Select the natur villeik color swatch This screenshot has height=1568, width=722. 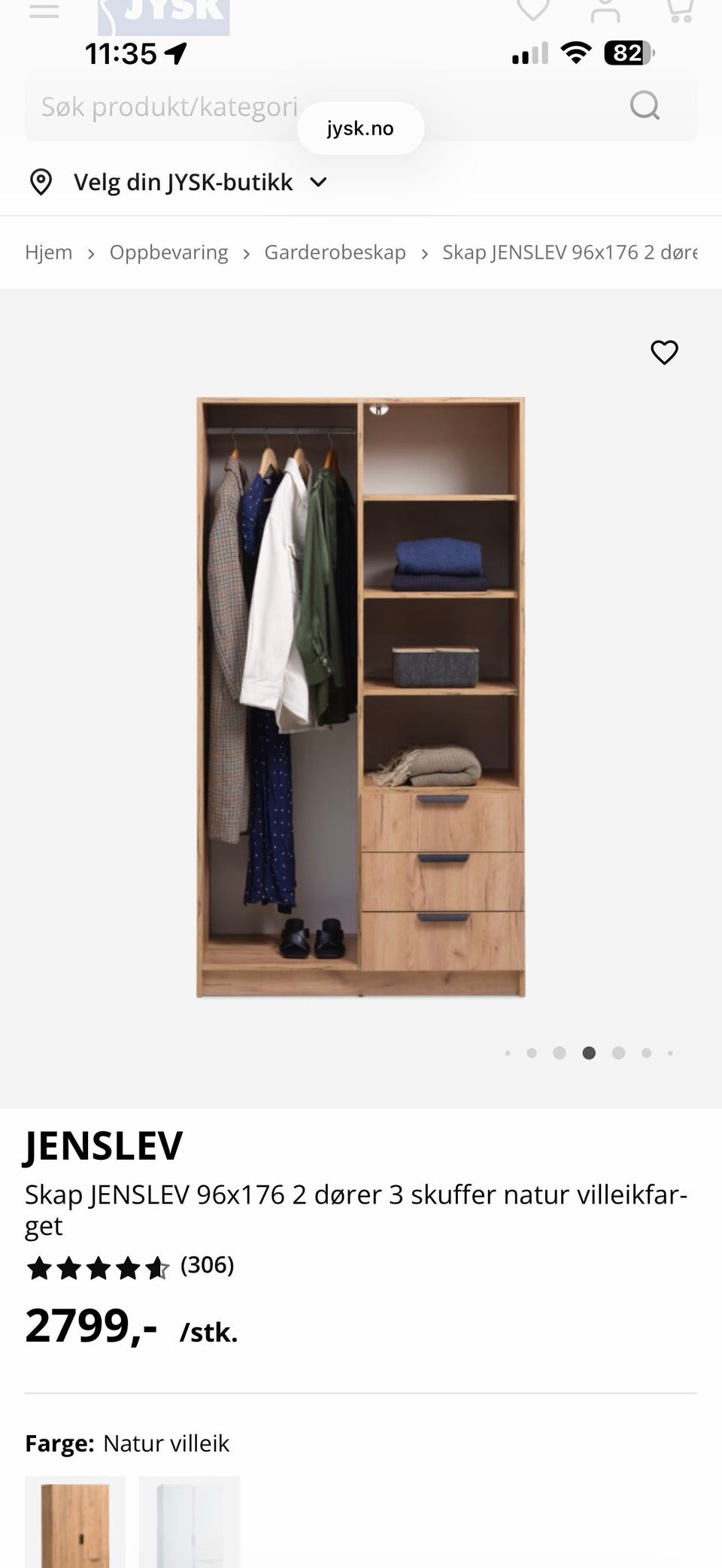[75, 1521]
